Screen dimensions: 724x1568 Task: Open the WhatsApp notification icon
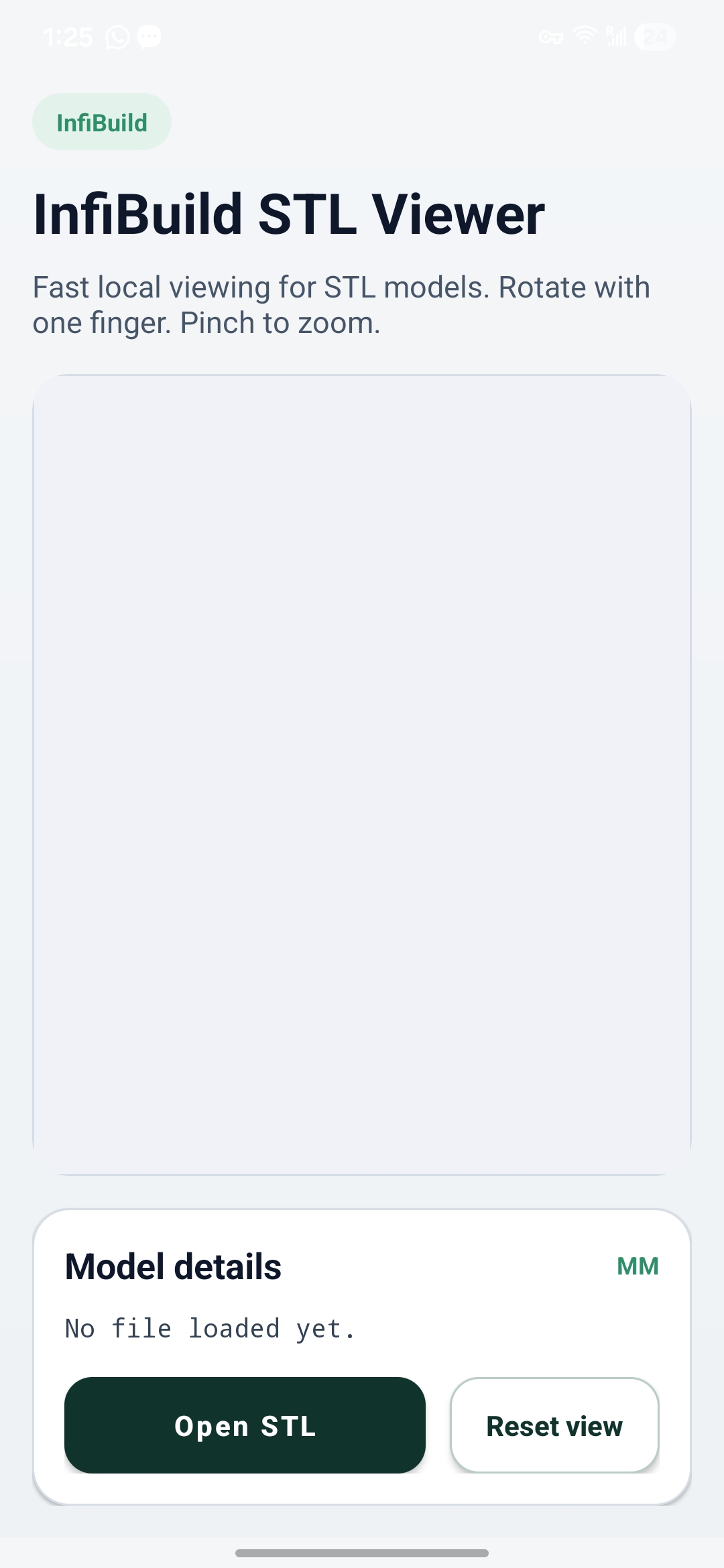(117, 37)
